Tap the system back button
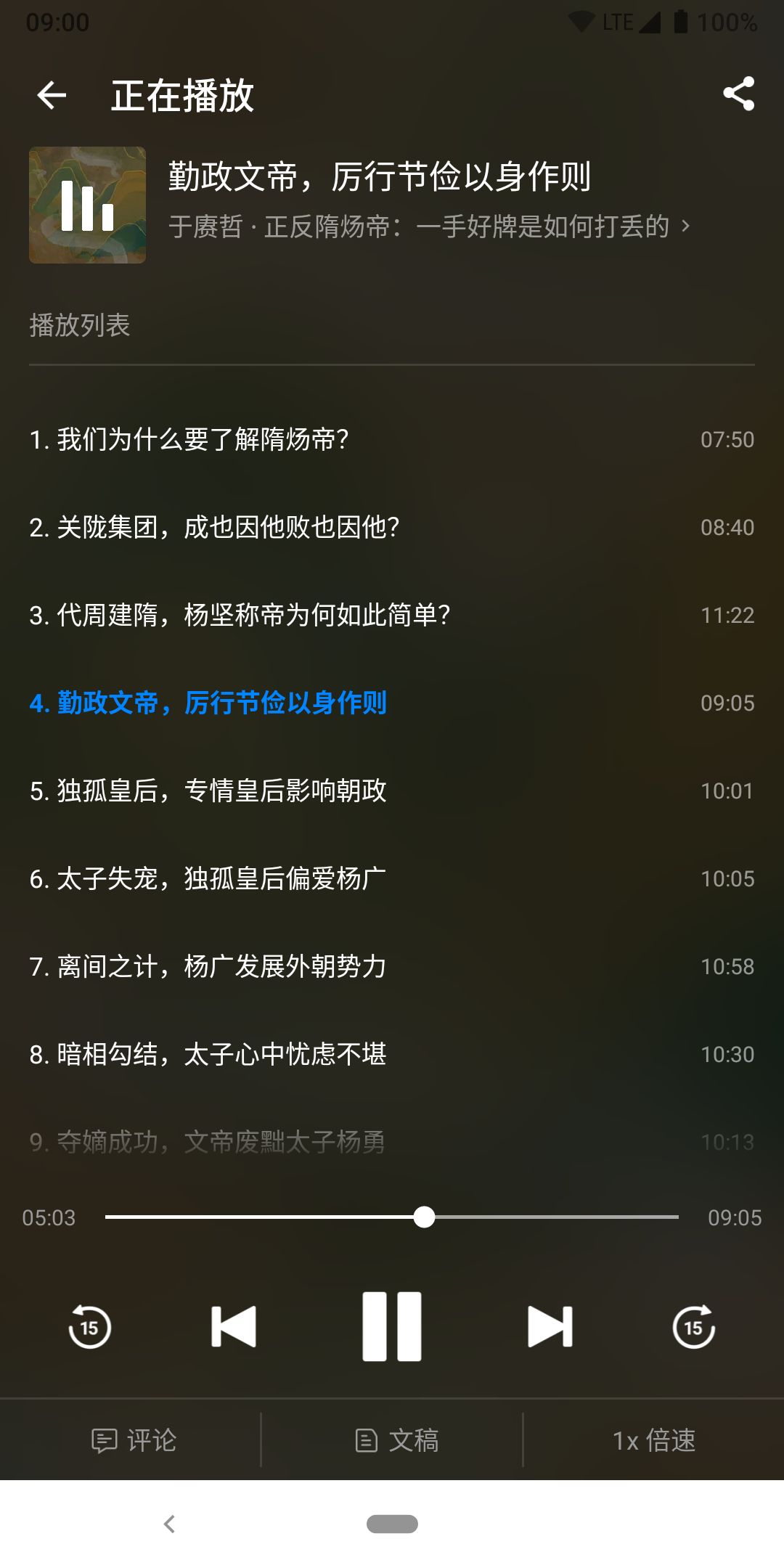 click(x=170, y=1524)
